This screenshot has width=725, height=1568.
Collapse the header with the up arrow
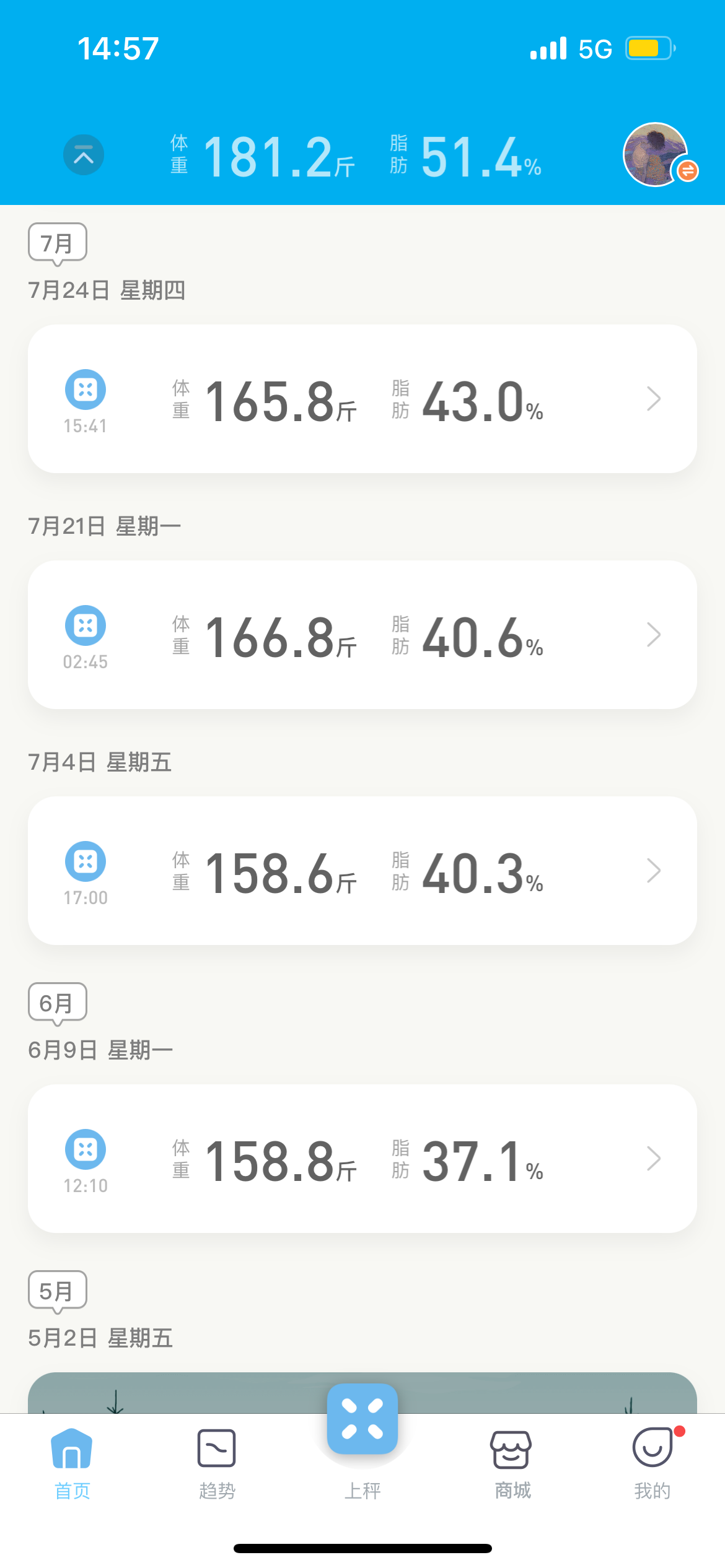tap(84, 155)
